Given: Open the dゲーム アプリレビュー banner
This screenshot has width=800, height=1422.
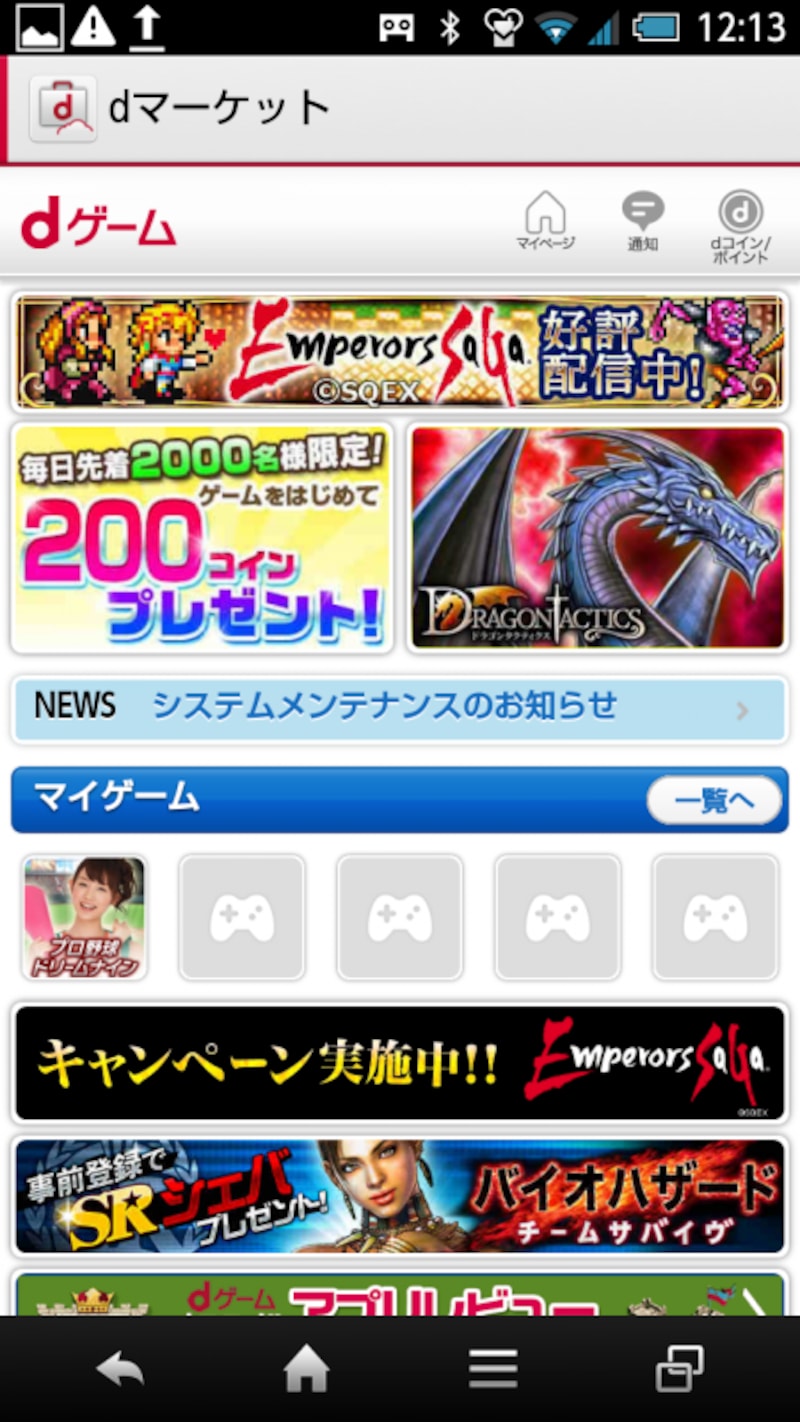Looking at the screenshot, I should click(400, 1294).
